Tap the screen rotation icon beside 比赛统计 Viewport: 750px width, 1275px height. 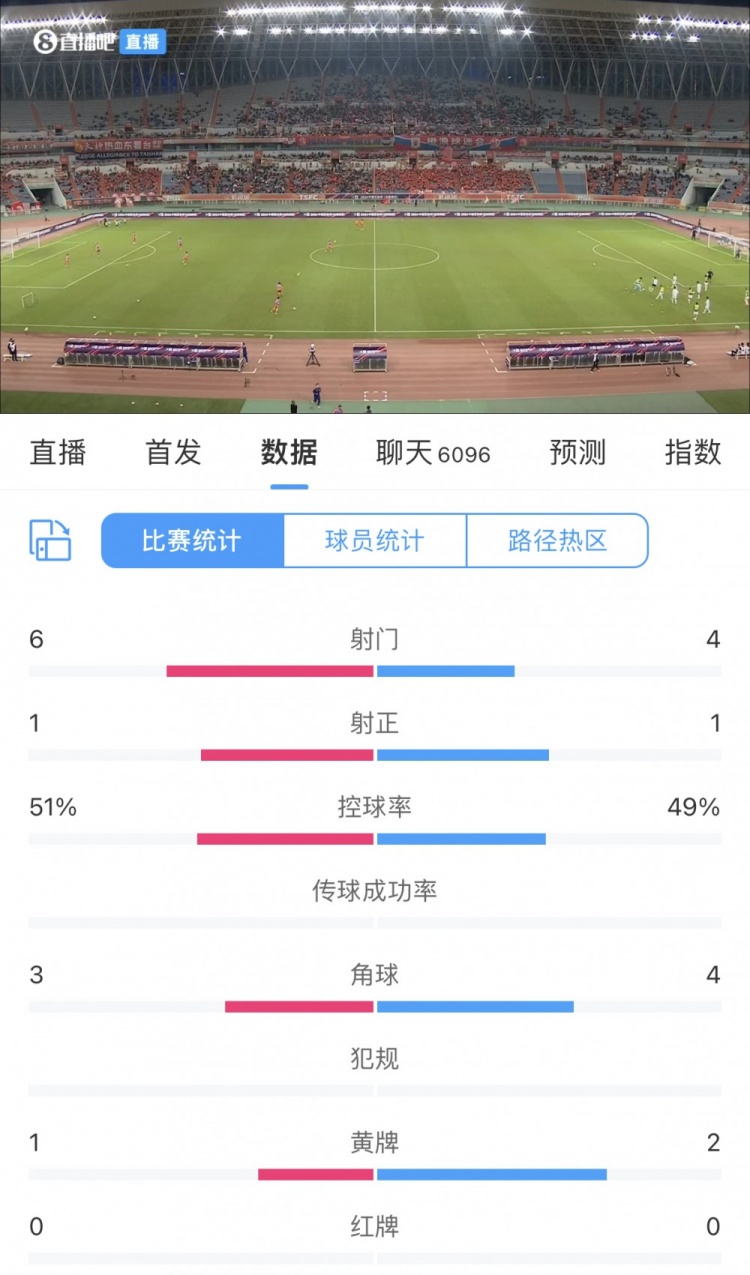pos(50,540)
